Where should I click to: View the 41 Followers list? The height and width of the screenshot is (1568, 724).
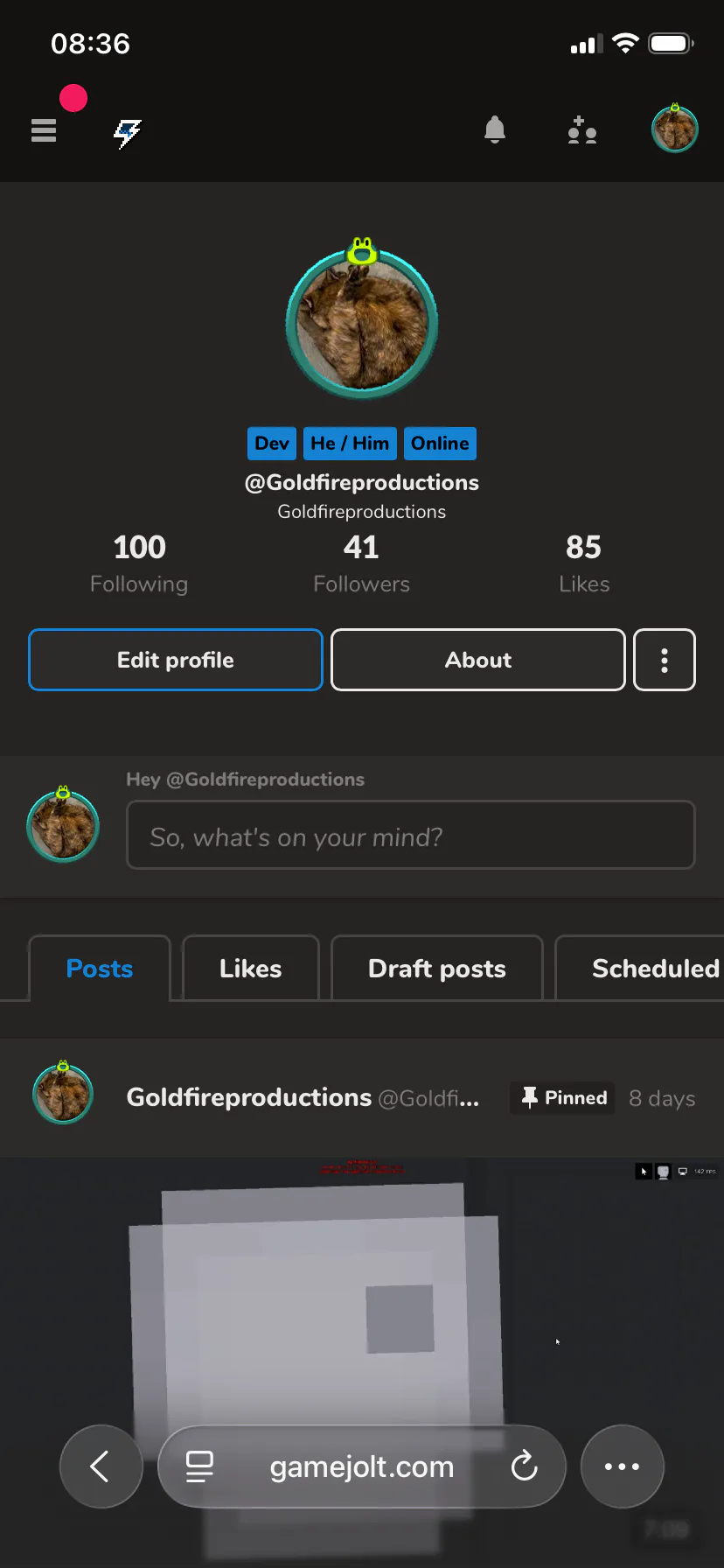tap(361, 563)
